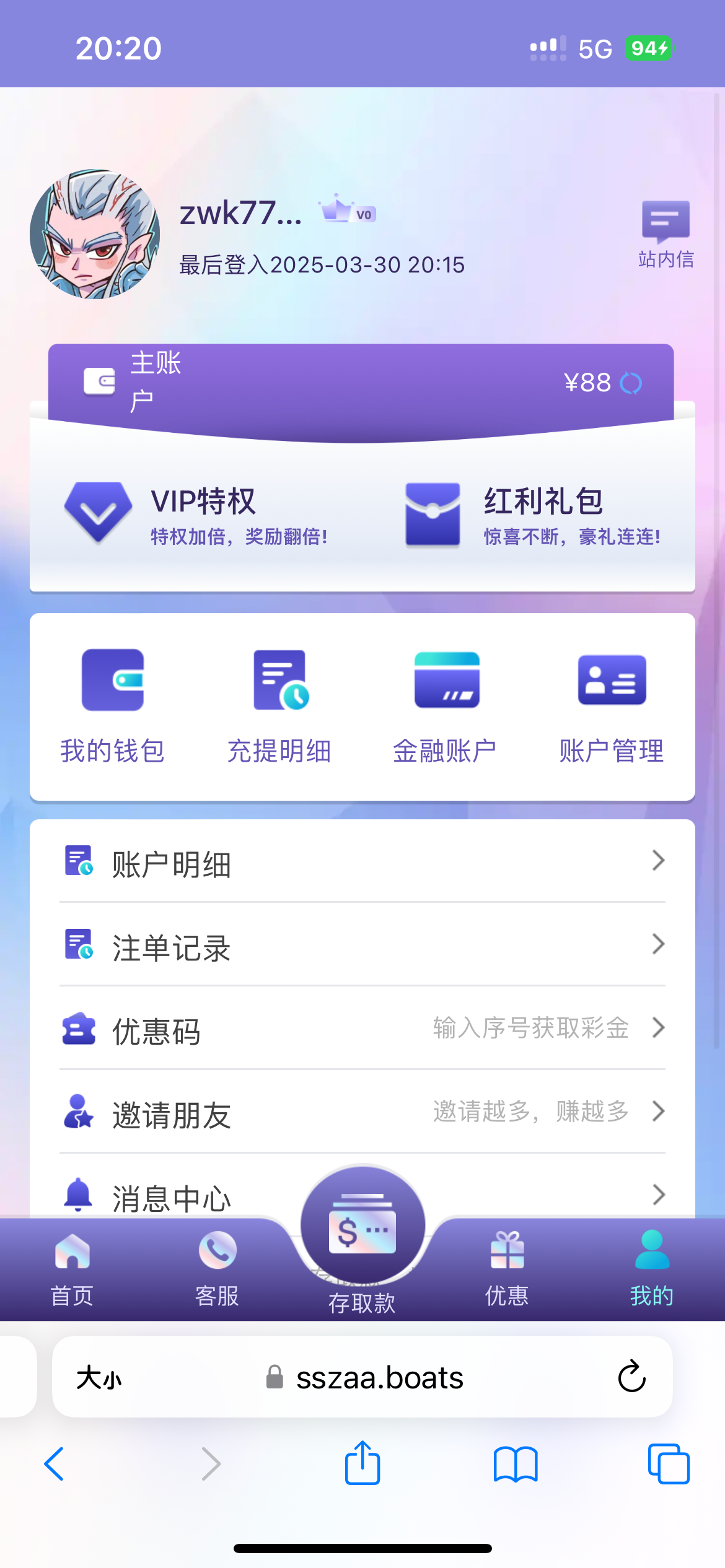This screenshot has width=725, height=1568.
Task: Tap the profile avatar picture
Action: point(95,234)
